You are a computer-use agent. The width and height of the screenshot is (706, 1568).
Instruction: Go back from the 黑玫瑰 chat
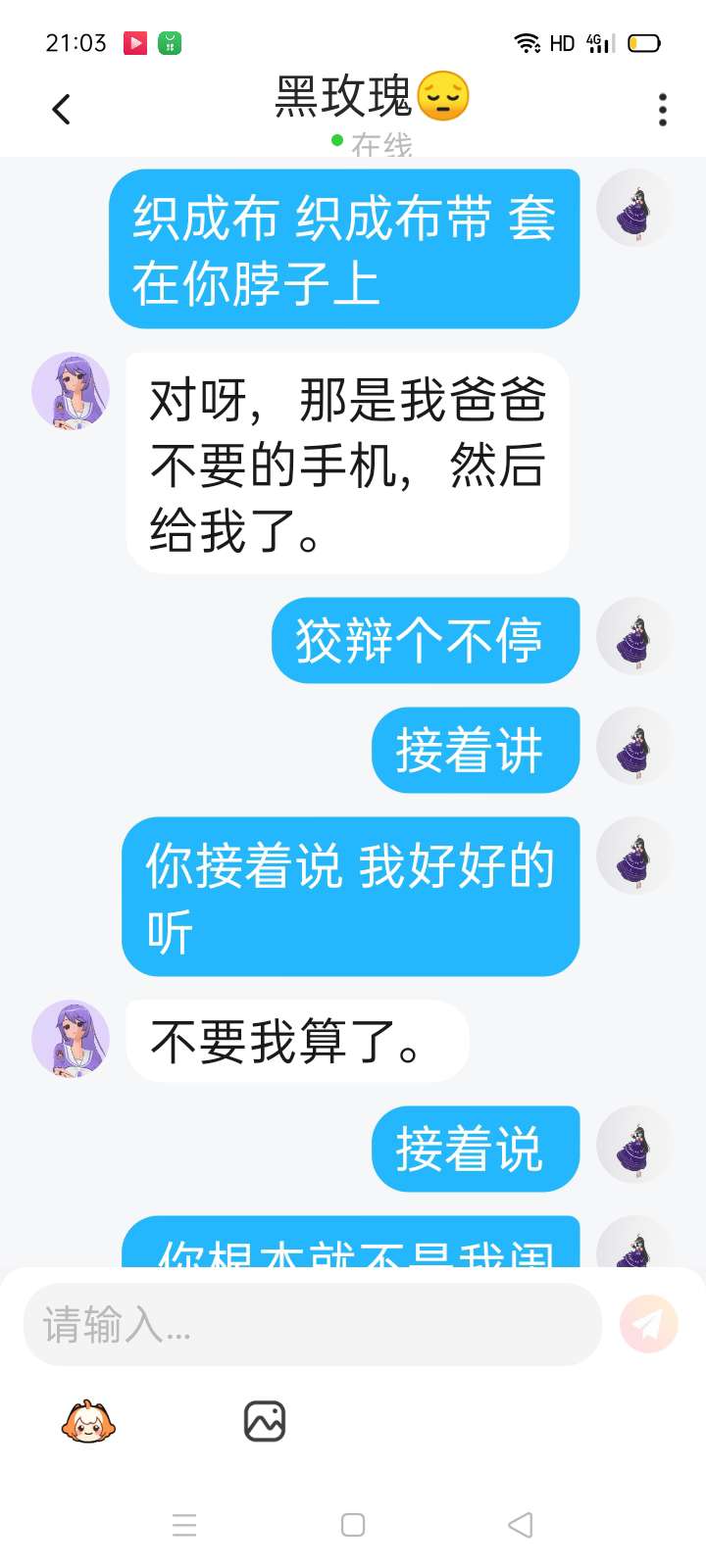click(61, 109)
